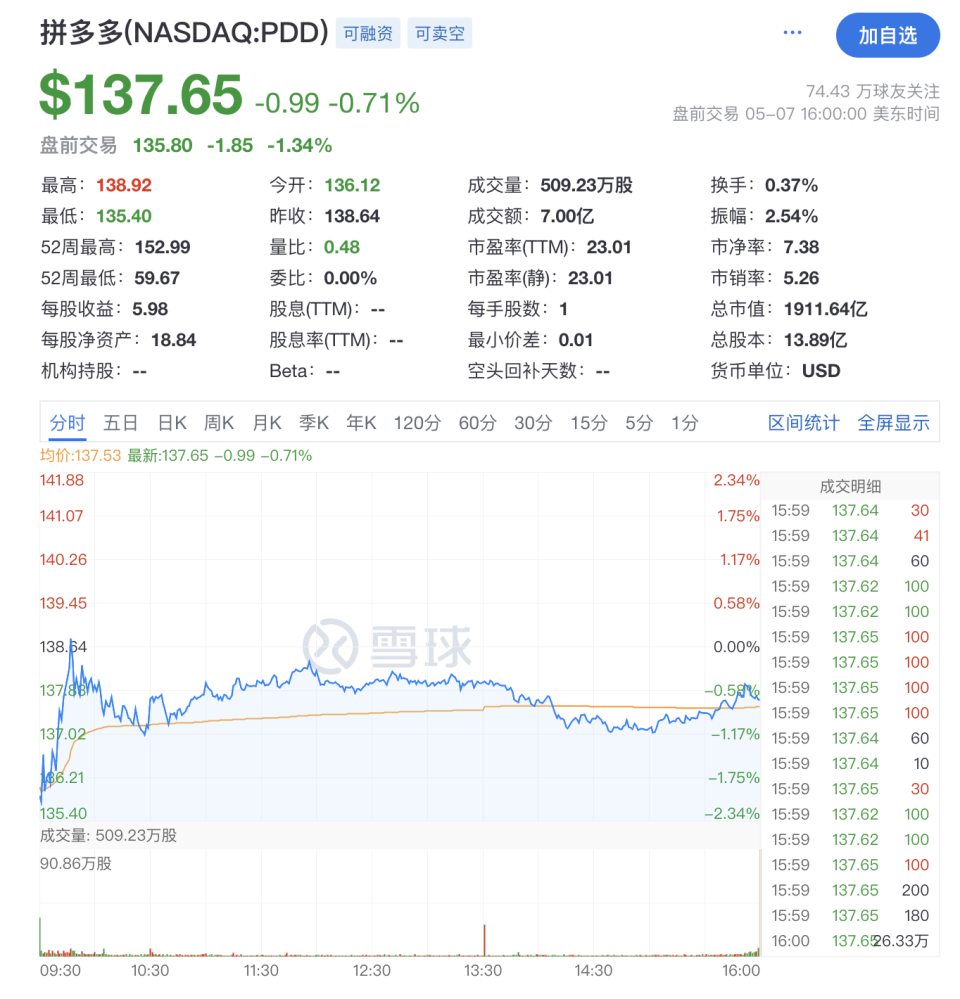Screen dimensions: 960x999
Task: Switch to the 五日 five-day tab
Action: (120, 422)
